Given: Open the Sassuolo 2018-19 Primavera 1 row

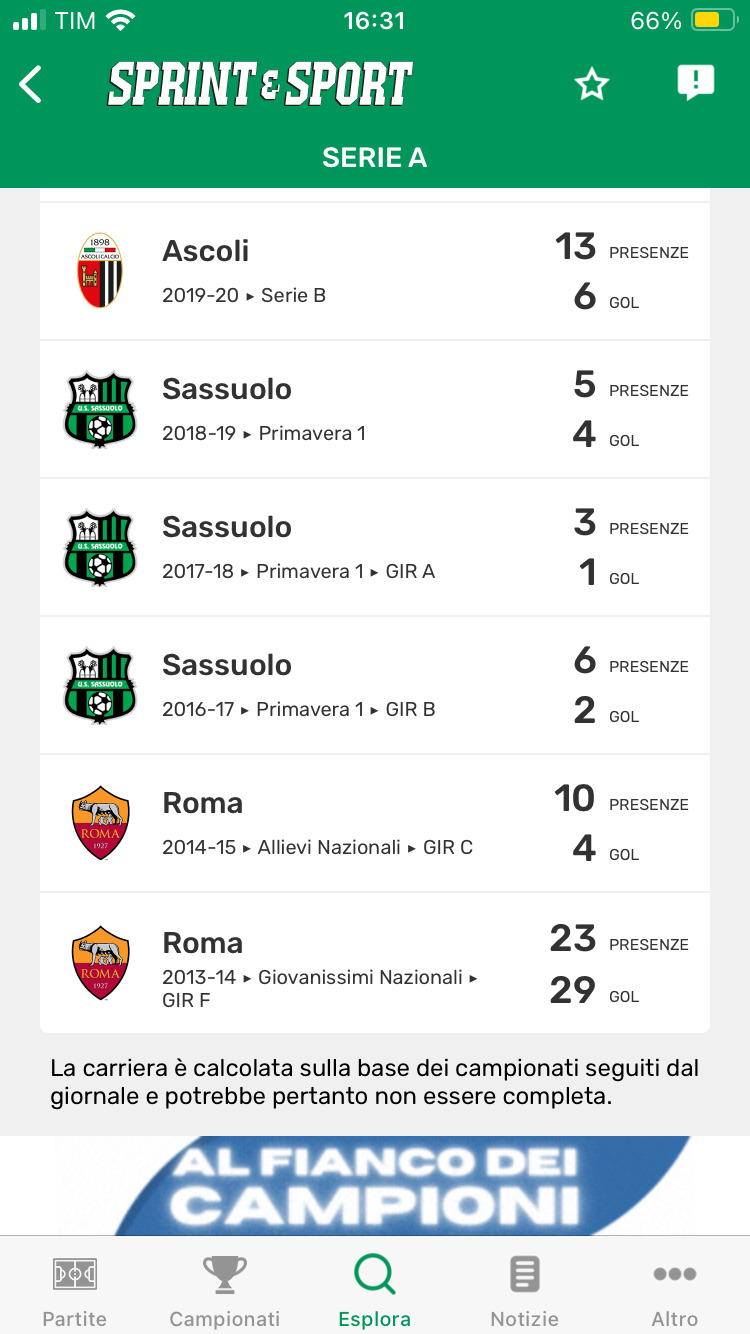Looking at the screenshot, I should 375,409.
